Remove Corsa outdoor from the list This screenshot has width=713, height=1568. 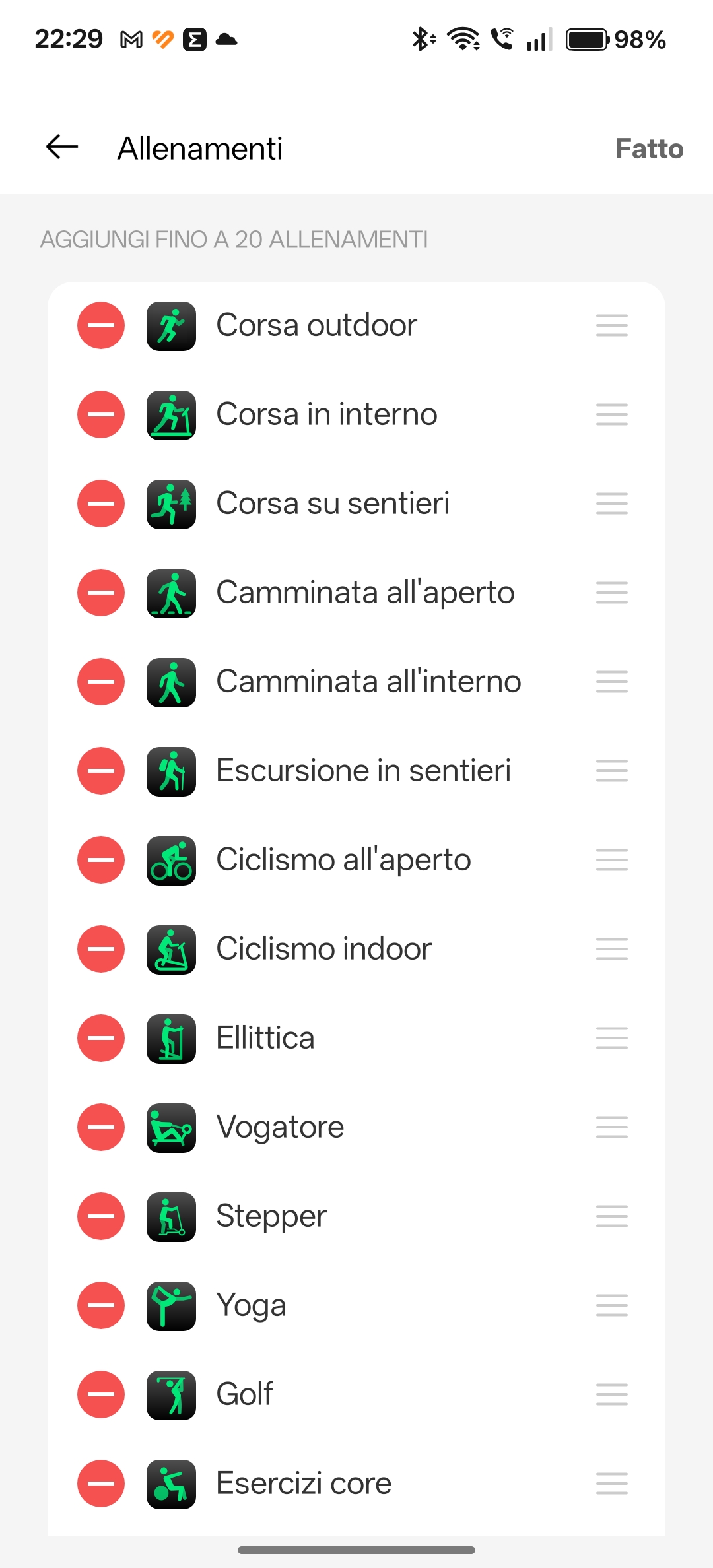101,325
